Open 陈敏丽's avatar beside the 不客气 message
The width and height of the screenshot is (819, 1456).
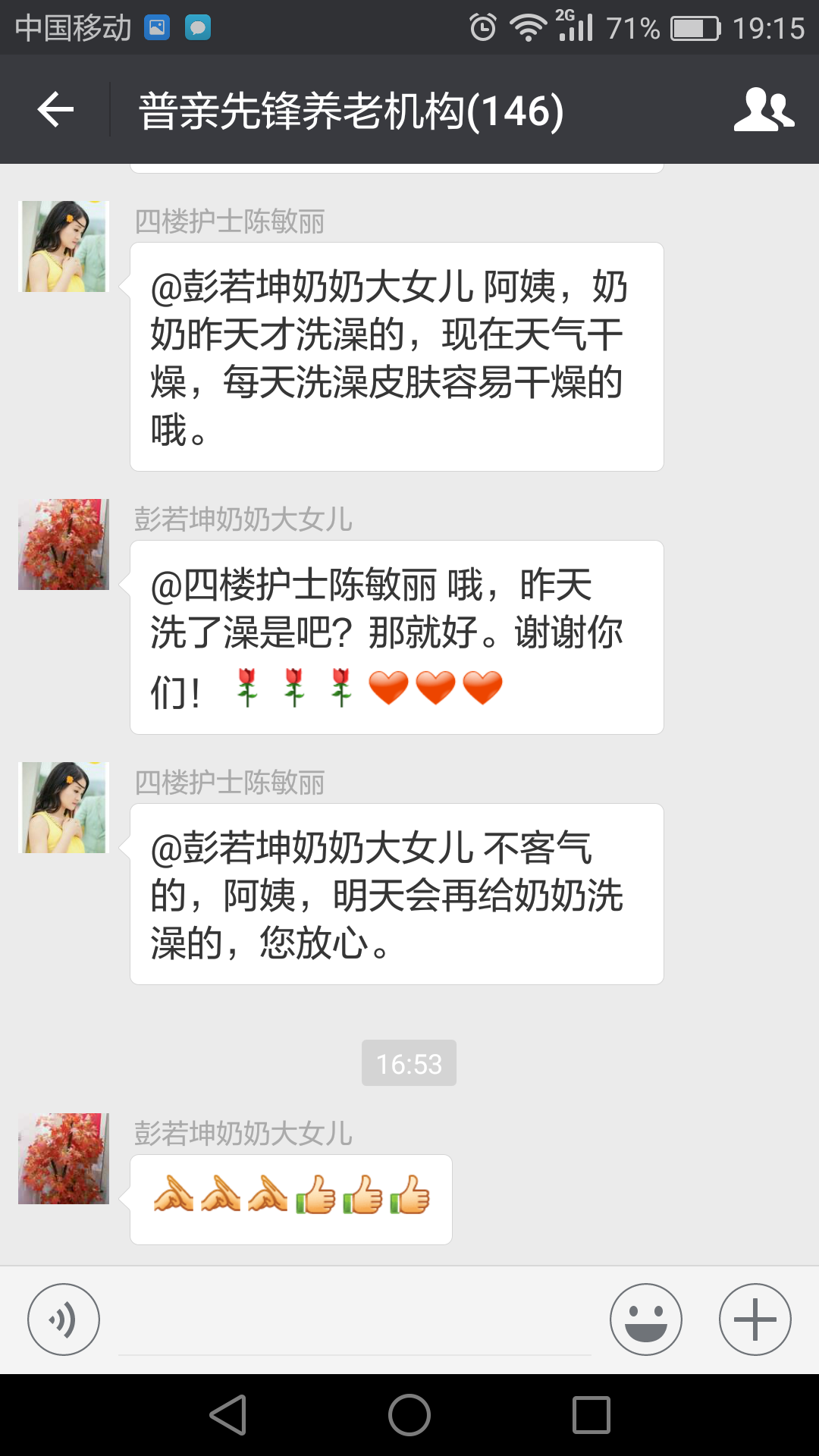(64, 808)
